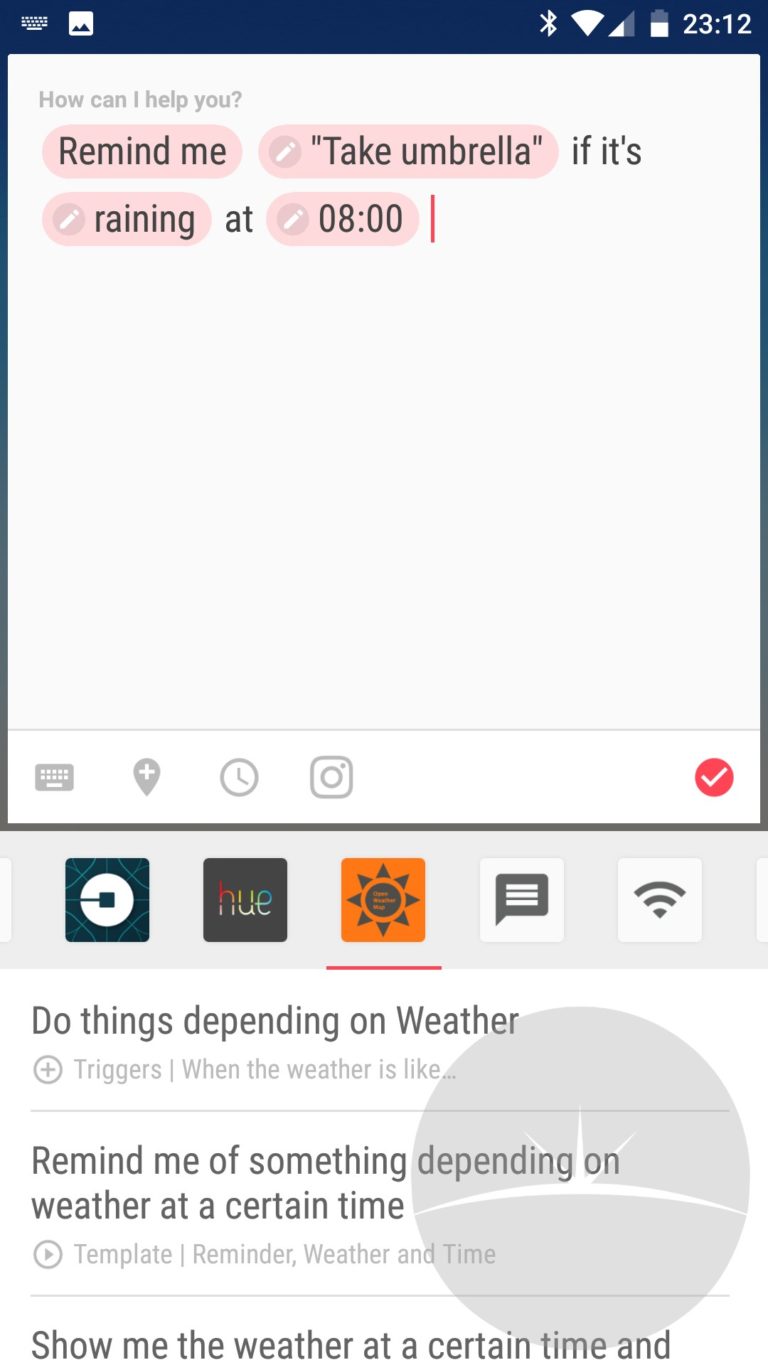Add a location with the pin icon
768x1365 pixels.
click(x=147, y=777)
